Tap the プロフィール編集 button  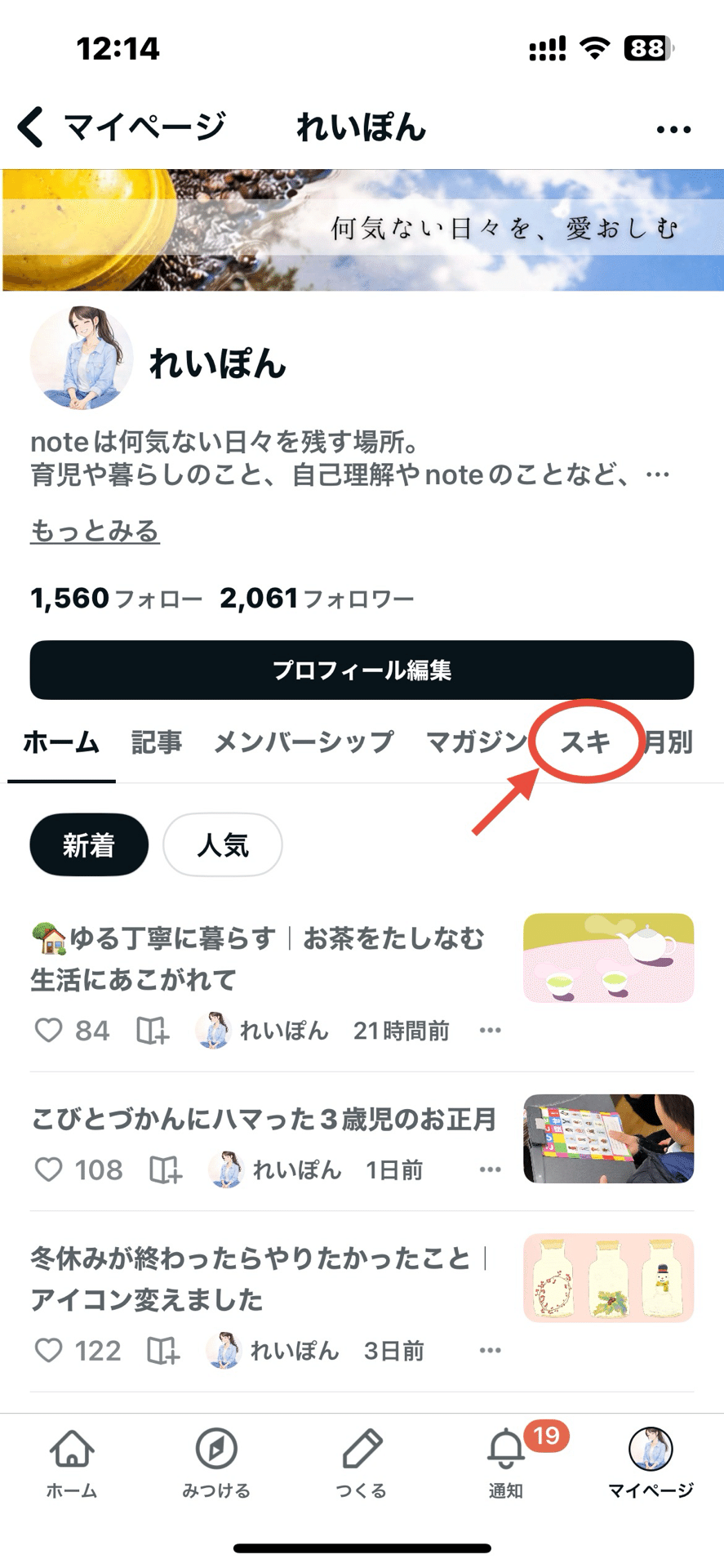(x=362, y=670)
